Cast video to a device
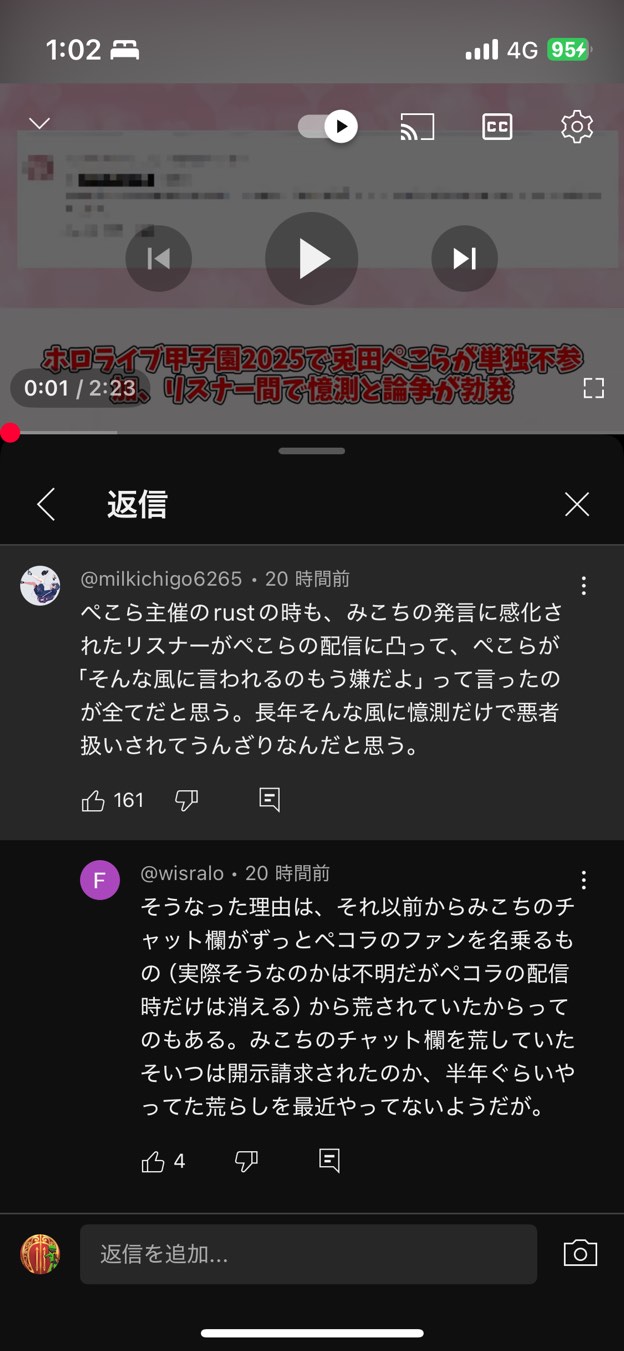 (x=417, y=126)
